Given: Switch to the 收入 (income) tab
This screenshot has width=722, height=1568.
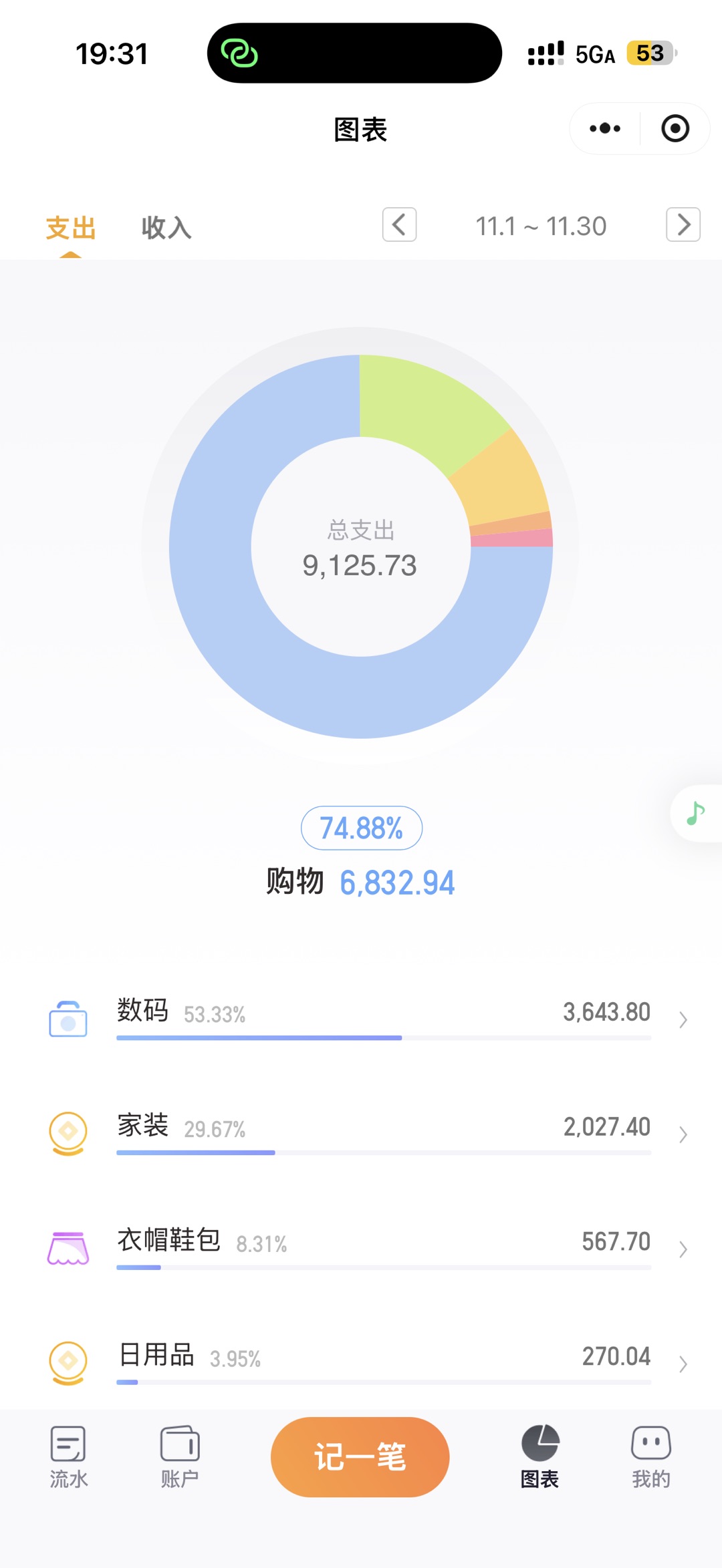Looking at the screenshot, I should point(166,227).
